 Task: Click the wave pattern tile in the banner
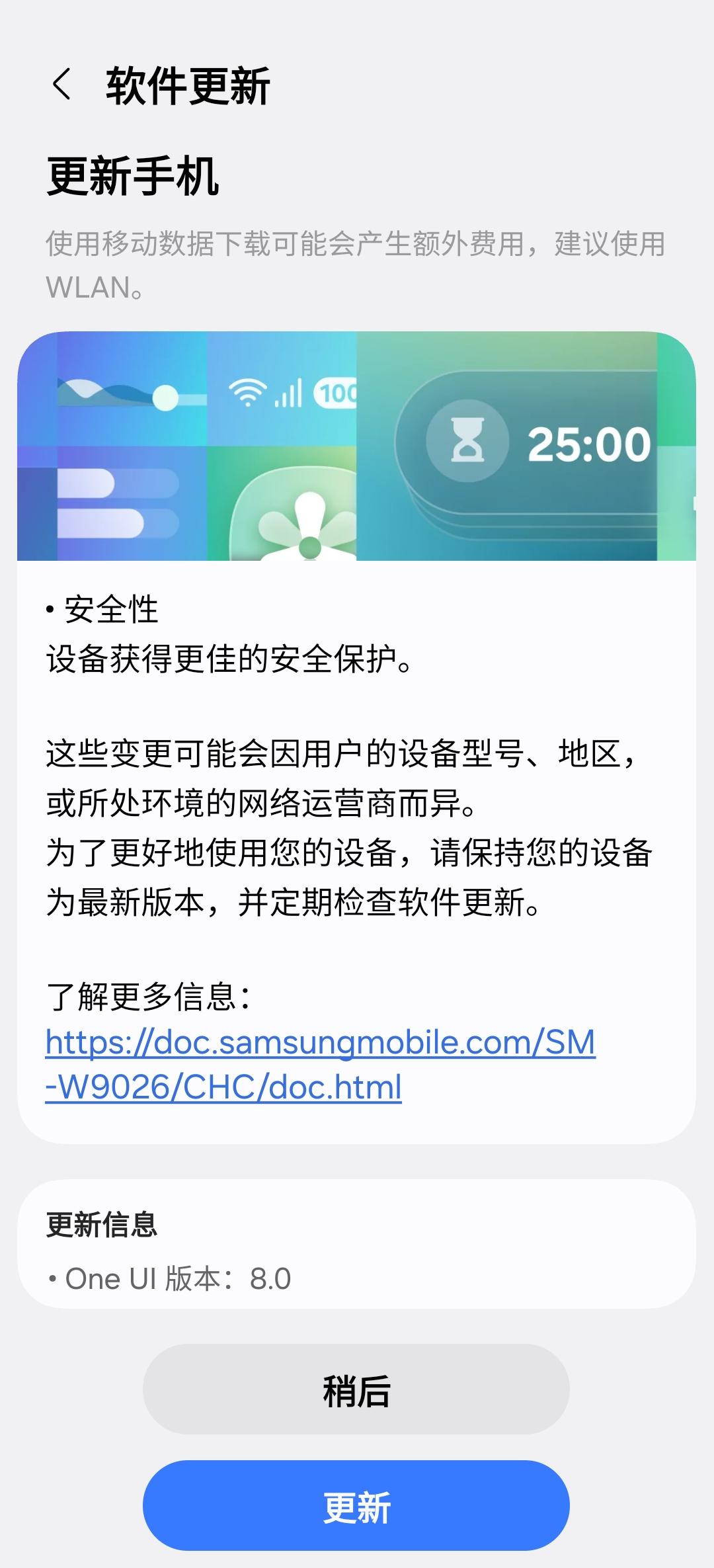(112, 393)
